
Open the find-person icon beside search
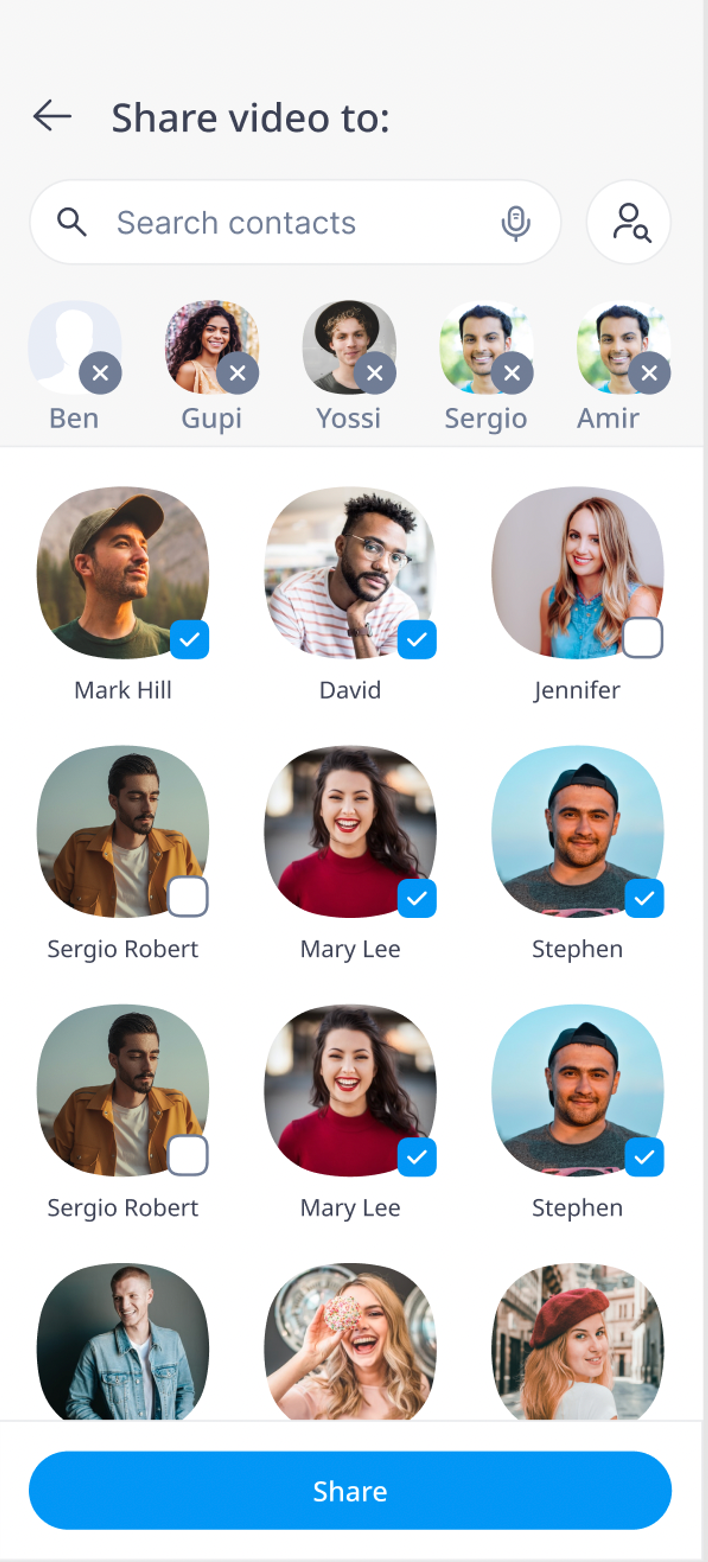(x=629, y=222)
